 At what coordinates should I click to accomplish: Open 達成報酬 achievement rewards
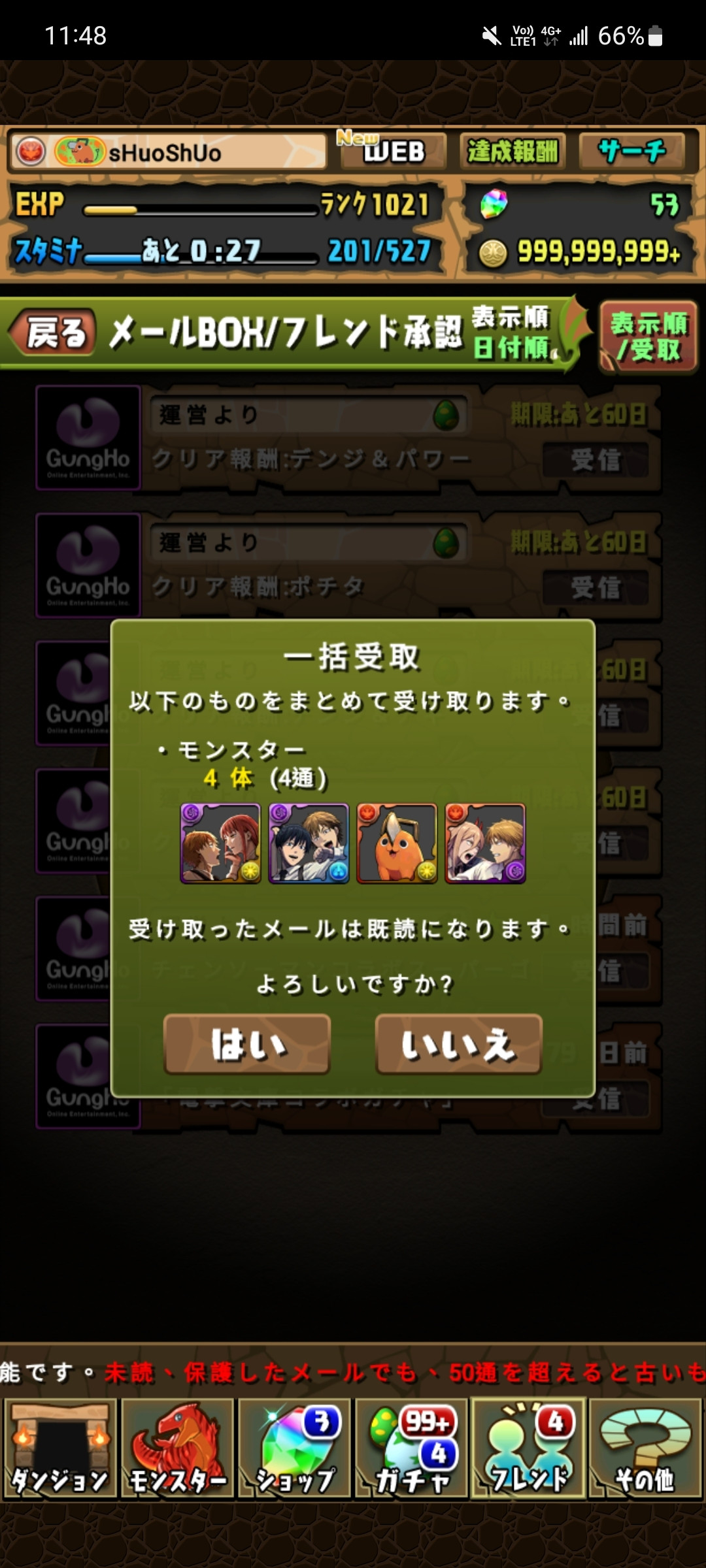(x=513, y=152)
